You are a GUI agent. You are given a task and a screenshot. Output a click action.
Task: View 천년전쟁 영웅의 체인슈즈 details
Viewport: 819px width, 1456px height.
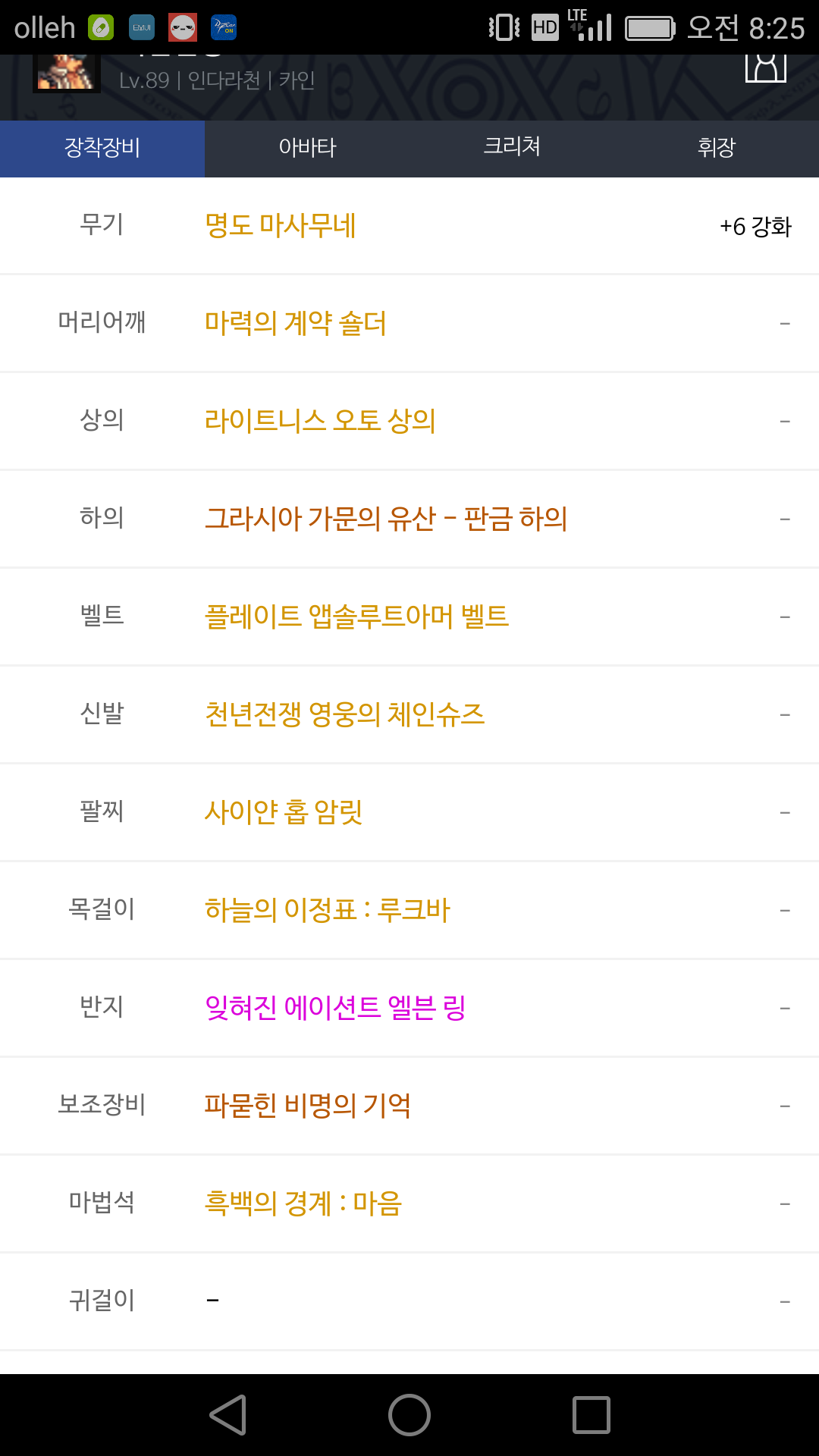click(345, 714)
